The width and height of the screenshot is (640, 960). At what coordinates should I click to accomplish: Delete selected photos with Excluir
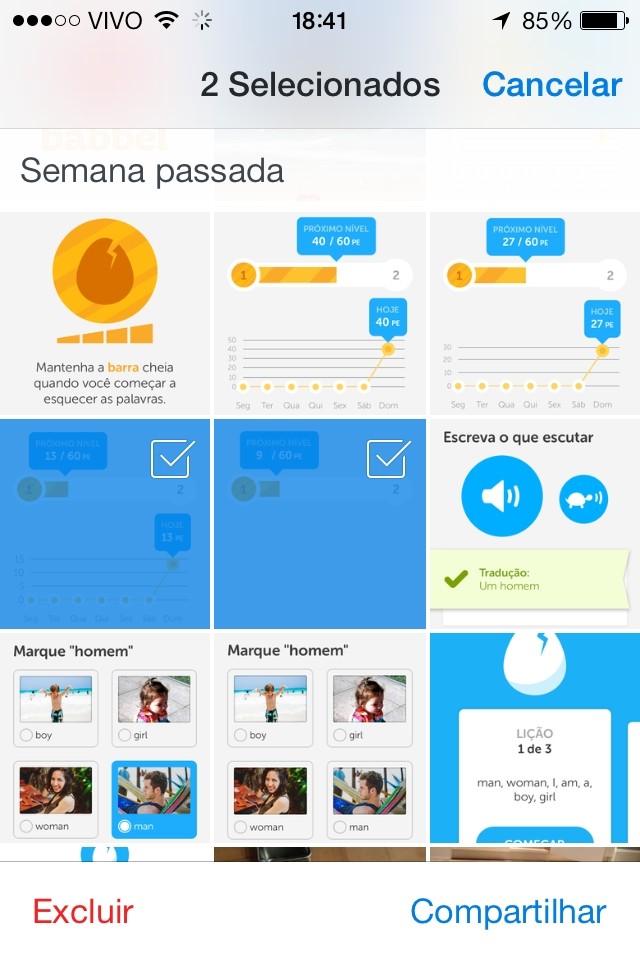click(83, 911)
